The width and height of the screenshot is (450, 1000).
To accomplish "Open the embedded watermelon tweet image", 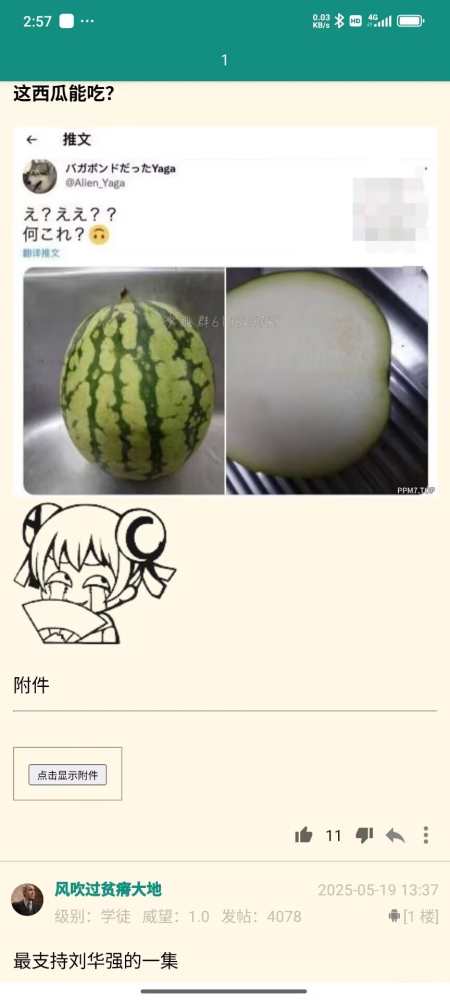I will click(225, 312).
